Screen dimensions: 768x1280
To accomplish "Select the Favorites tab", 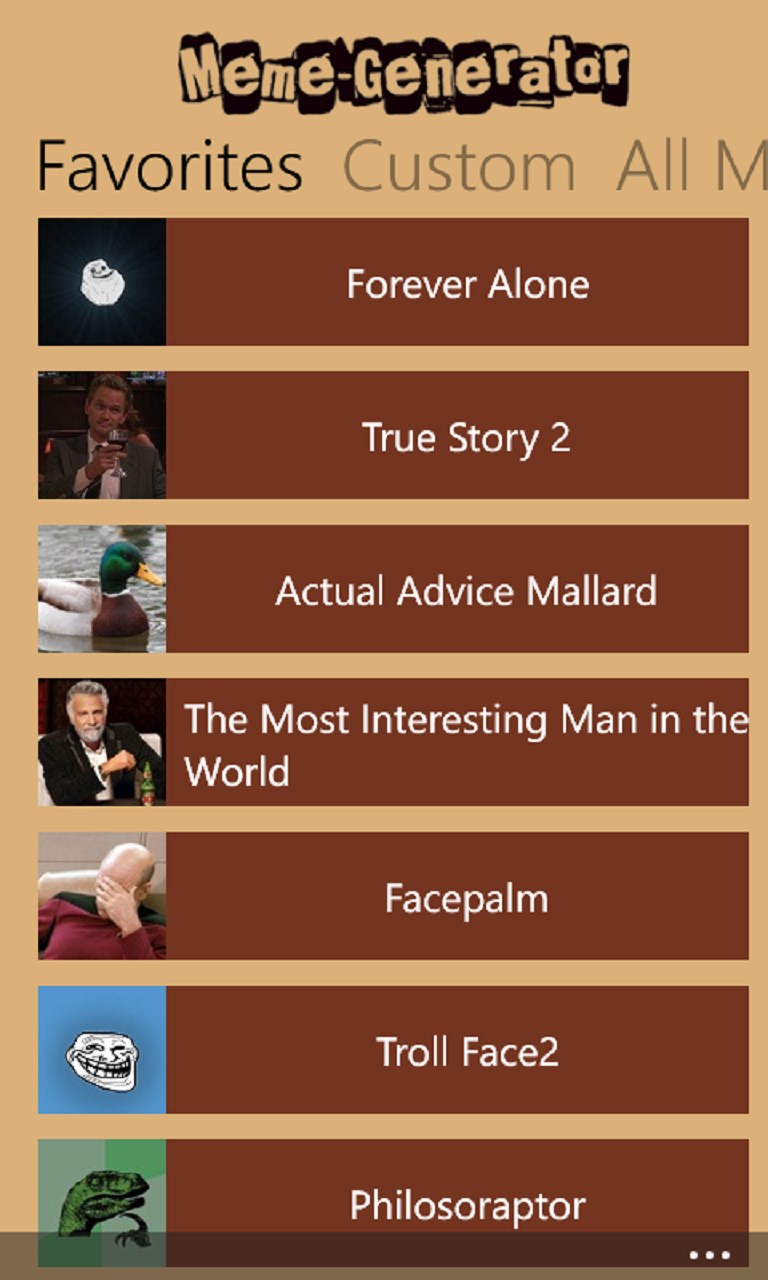I will click(170, 166).
